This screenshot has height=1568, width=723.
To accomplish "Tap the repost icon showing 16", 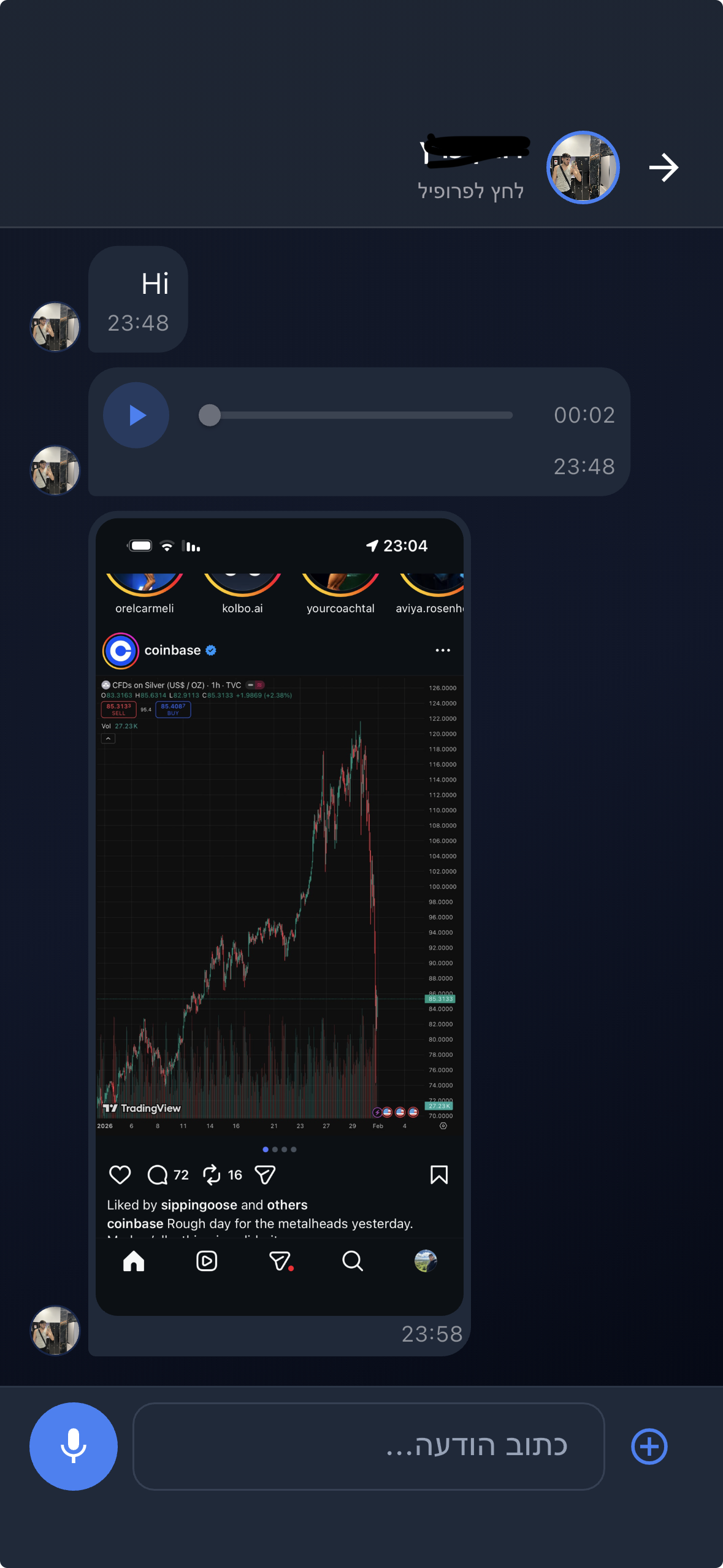I will pyautogui.click(x=212, y=1174).
